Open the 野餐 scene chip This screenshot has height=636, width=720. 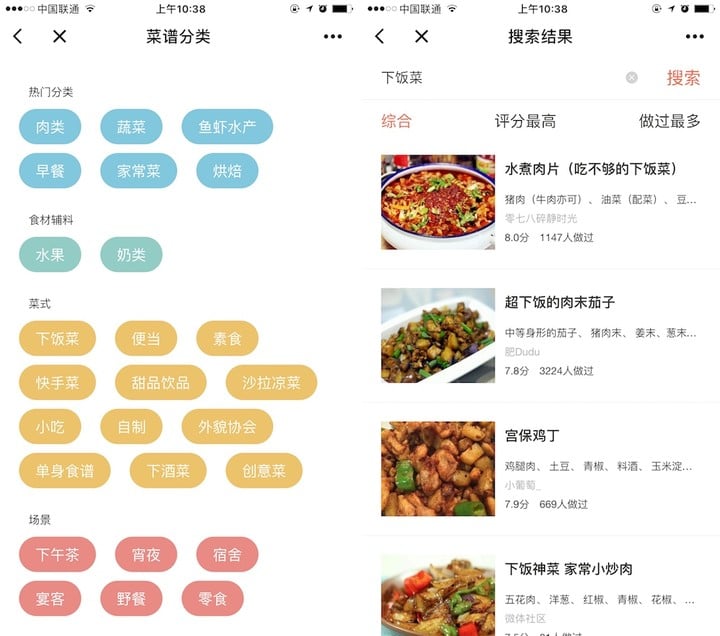click(x=131, y=598)
